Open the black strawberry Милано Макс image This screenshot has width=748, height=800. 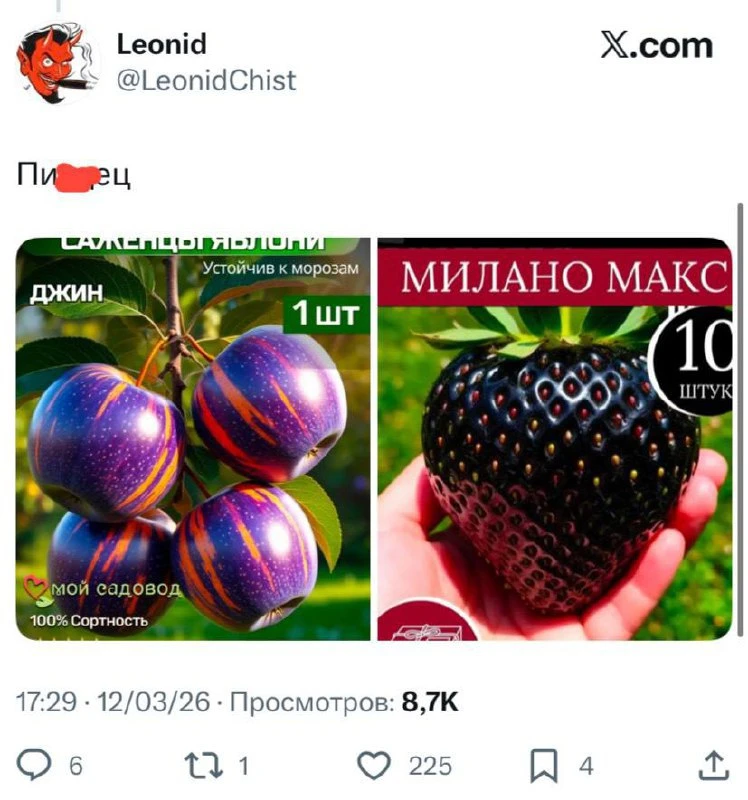tap(554, 440)
